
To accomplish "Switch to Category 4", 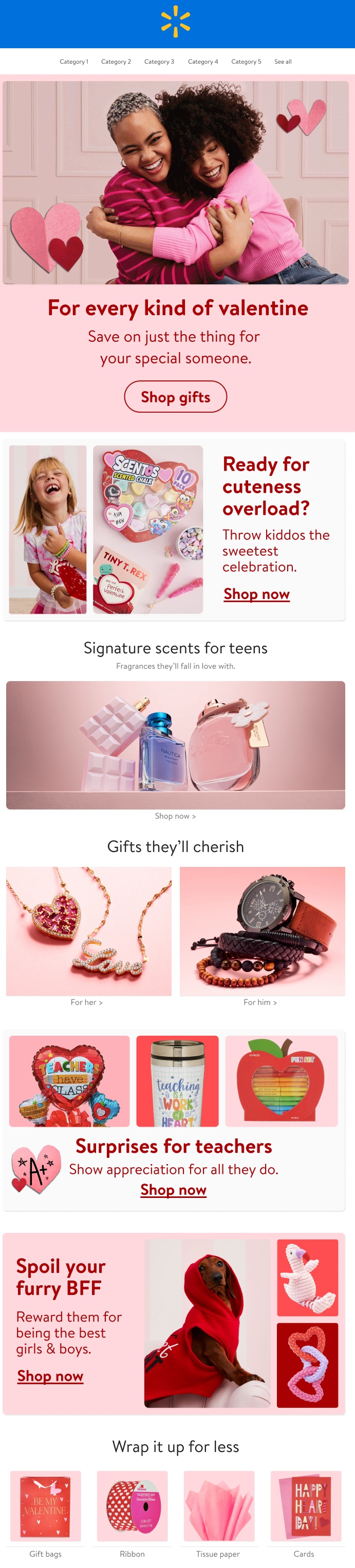I will (203, 62).
